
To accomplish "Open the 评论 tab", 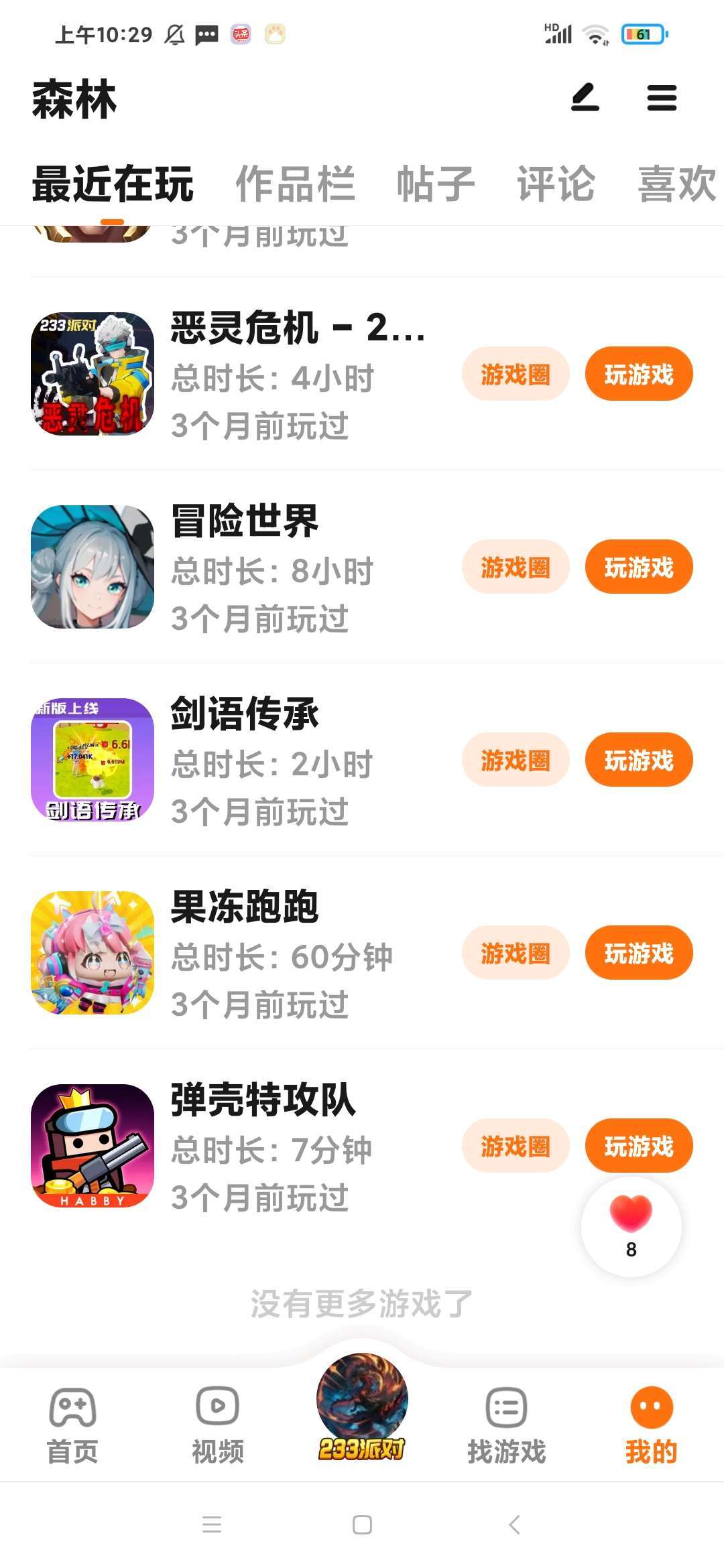I will (556, 184).
